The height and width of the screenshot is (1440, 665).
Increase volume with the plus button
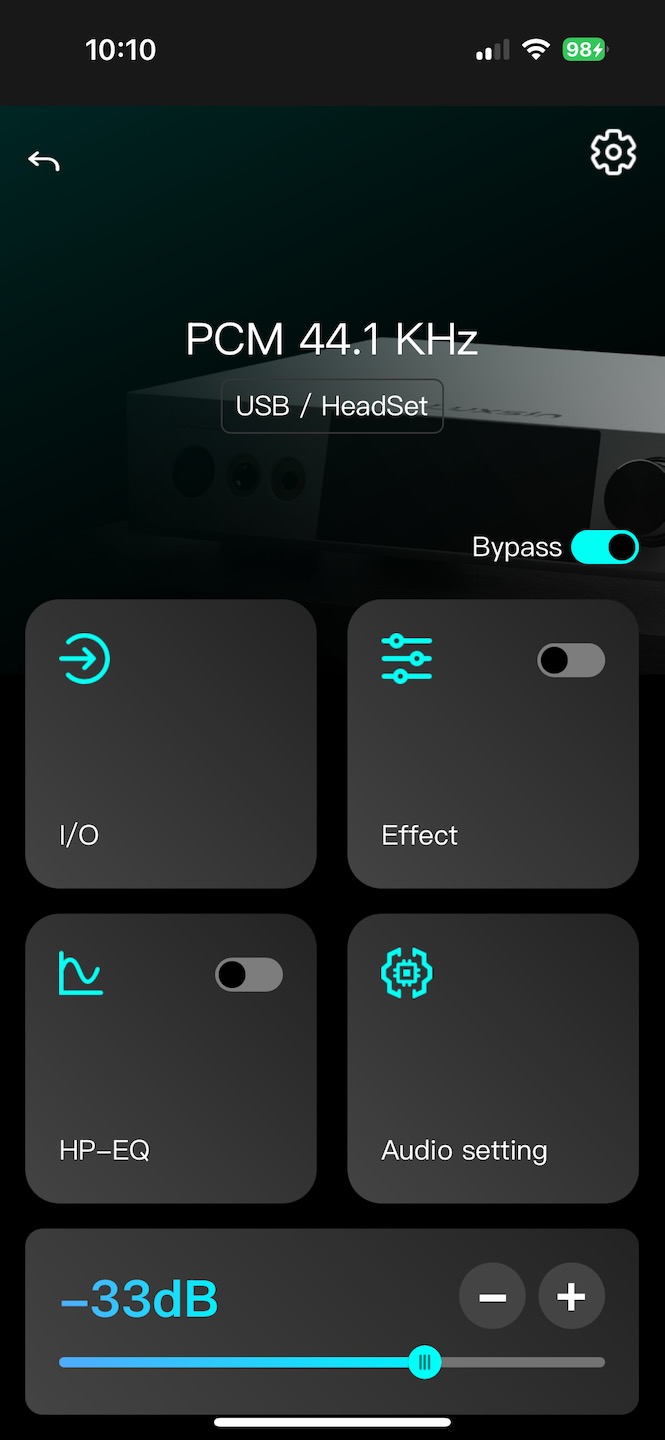point(572,1297)
